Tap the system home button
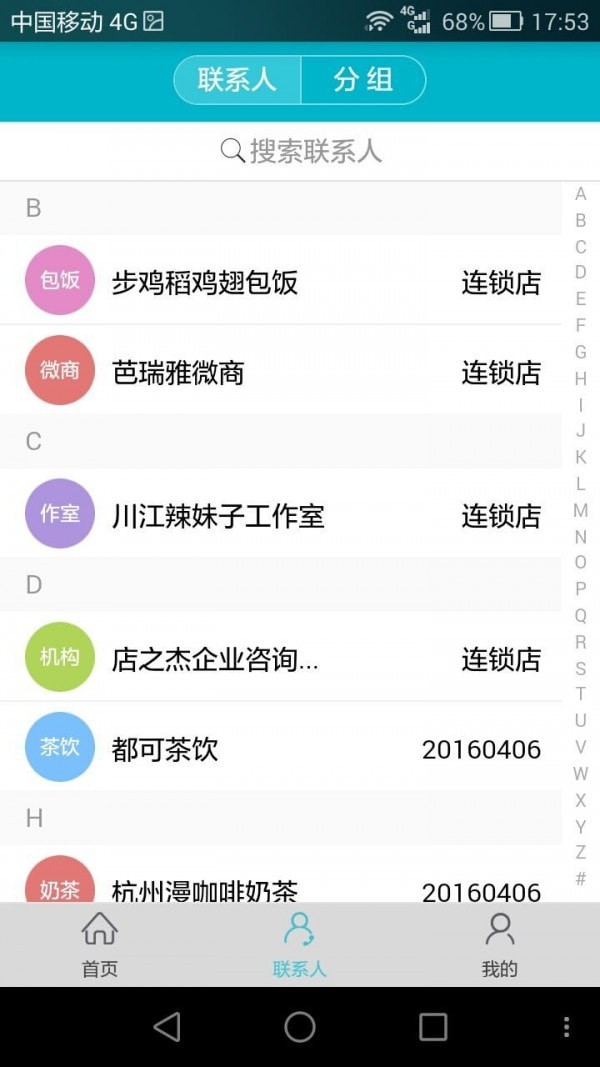This screenshot has width=600, height=1067. pos(300,1026)
